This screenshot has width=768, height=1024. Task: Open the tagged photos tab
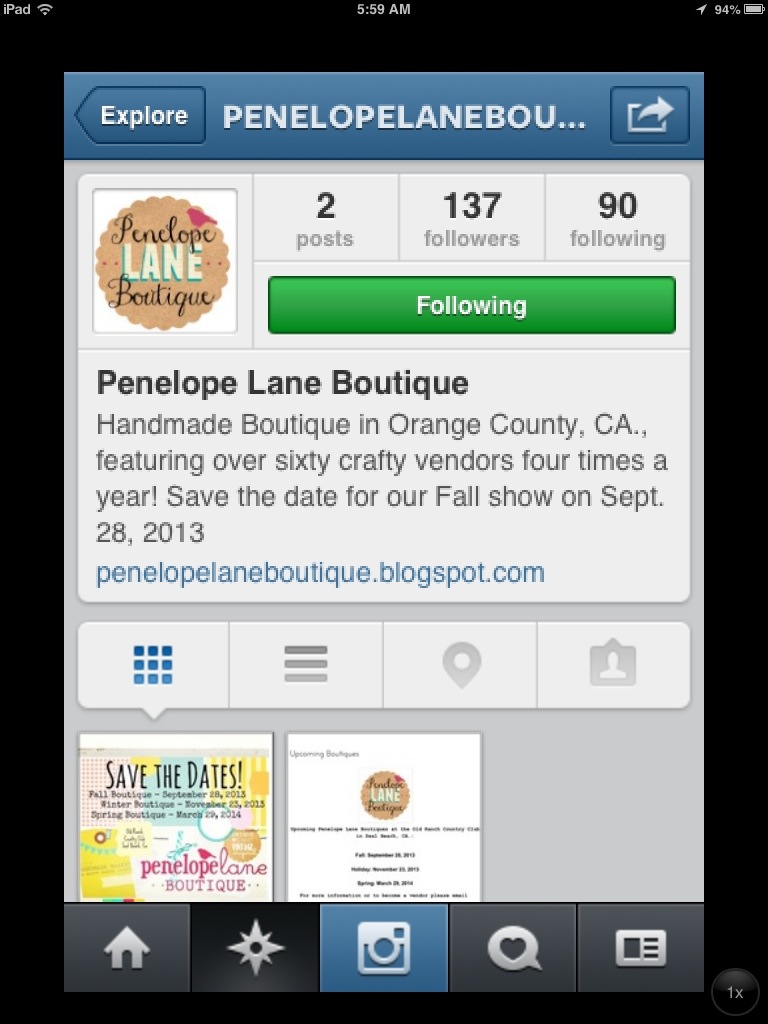click(613, 665)
